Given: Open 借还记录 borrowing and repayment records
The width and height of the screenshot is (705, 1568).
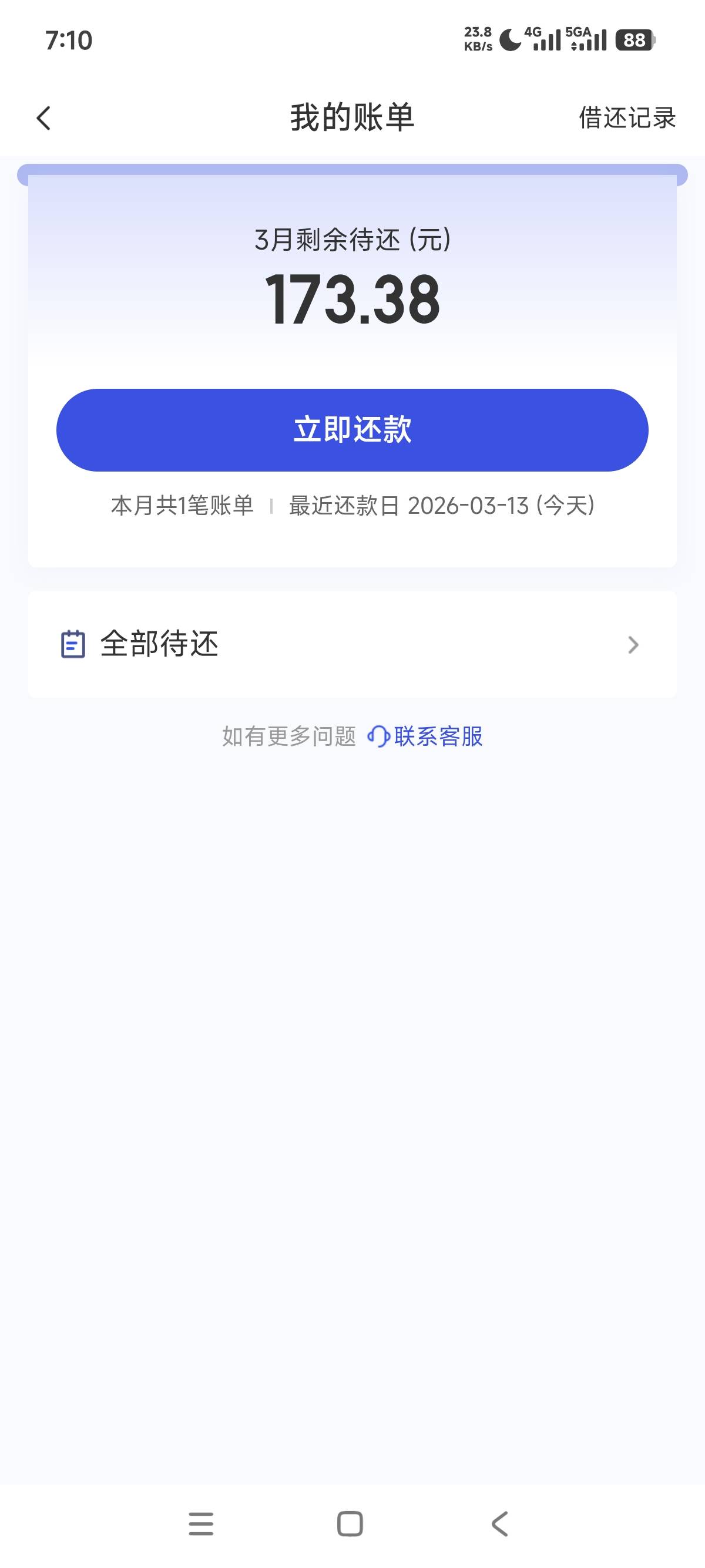Looking at the screenshot, I should tap(626, 118).
